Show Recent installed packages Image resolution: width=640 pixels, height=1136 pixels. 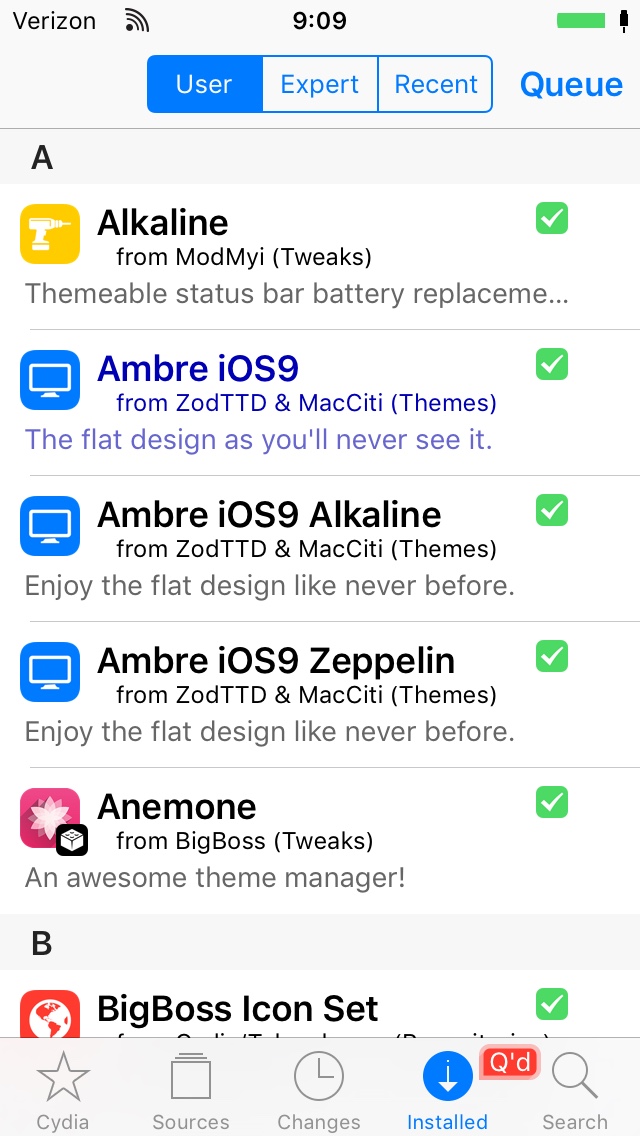[x=435, y=84]
